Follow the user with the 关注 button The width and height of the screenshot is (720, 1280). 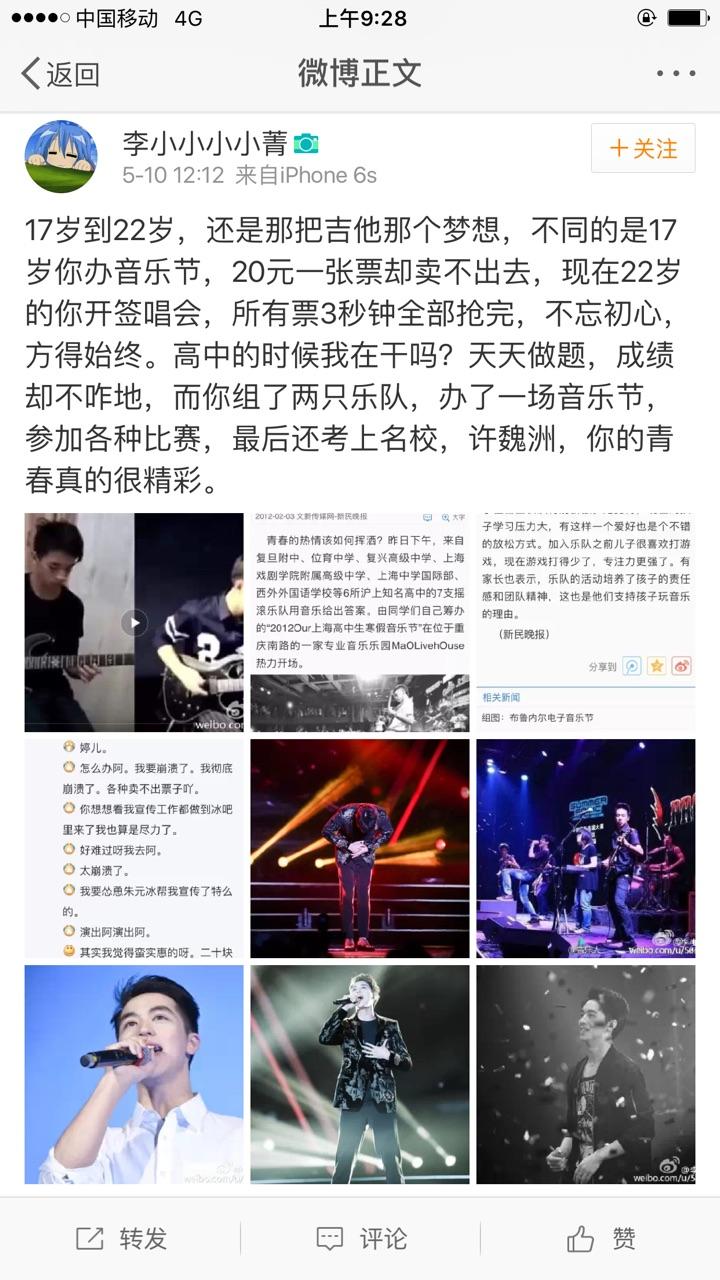(x=643, y=149)
